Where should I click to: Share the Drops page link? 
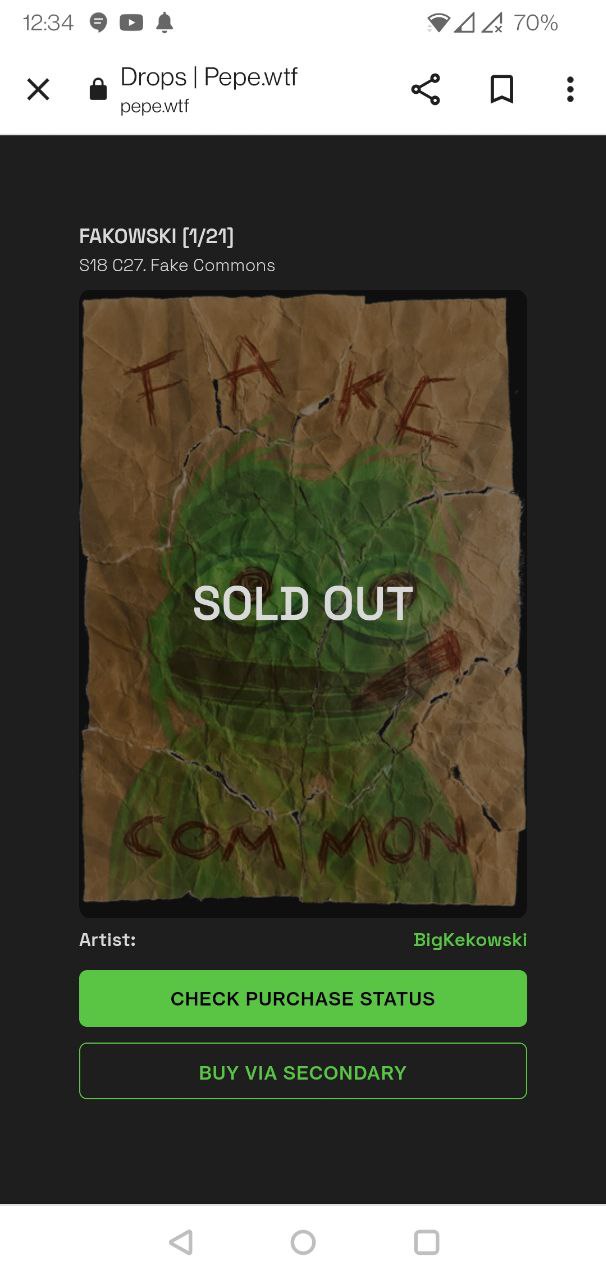pos(425,90)
